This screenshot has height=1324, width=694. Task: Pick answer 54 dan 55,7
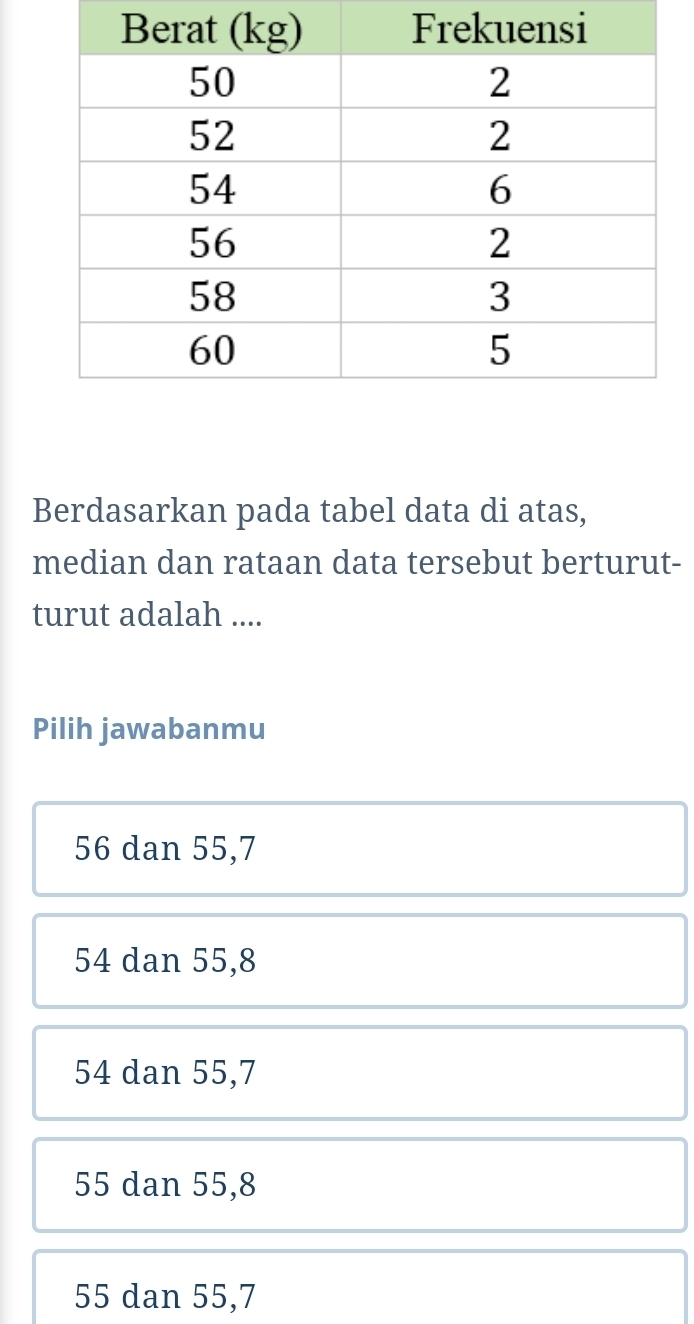[360, 1073]
